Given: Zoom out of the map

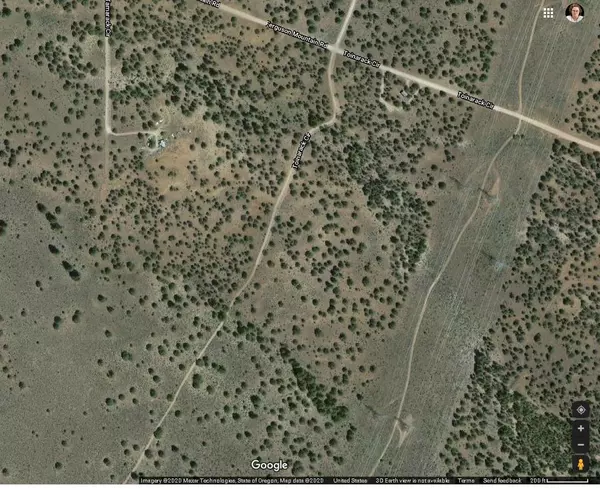Looking at the screenshot, I should 581,444.
